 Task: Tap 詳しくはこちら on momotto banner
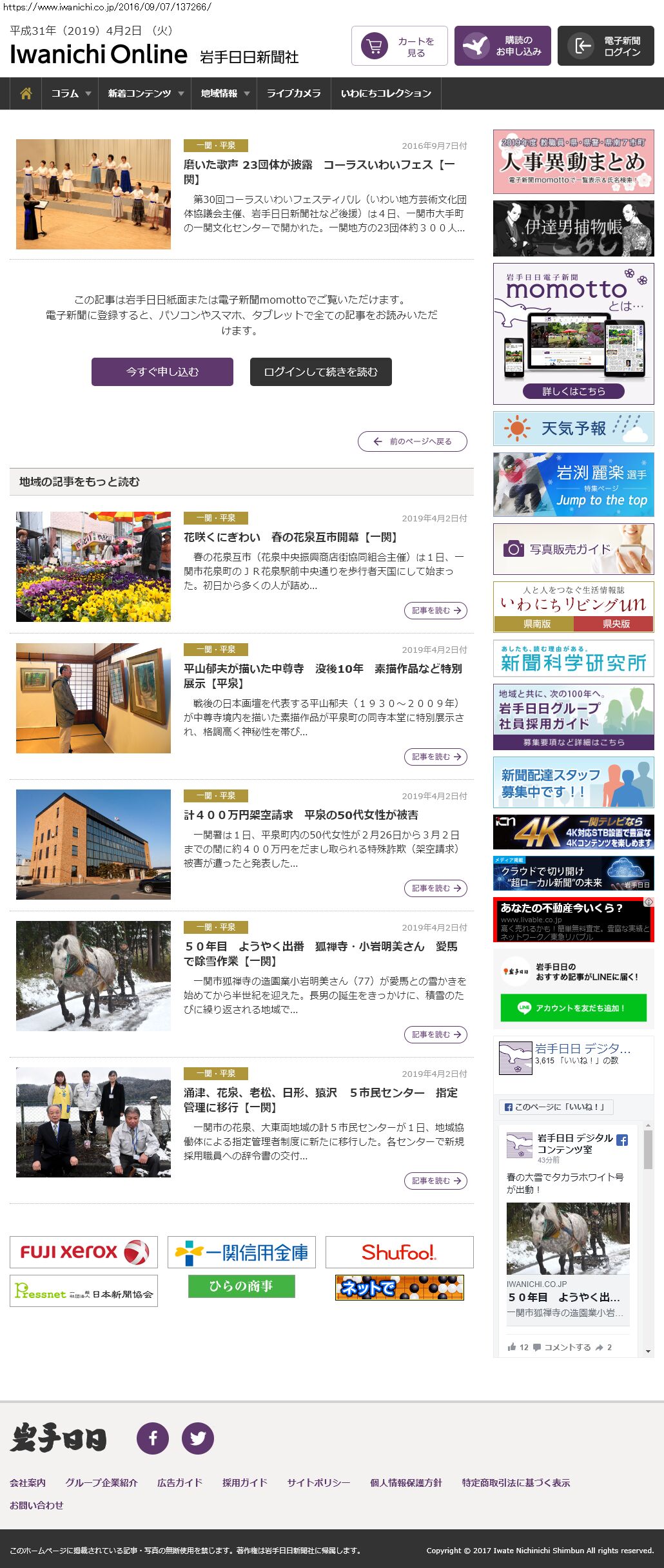(574, 391)
